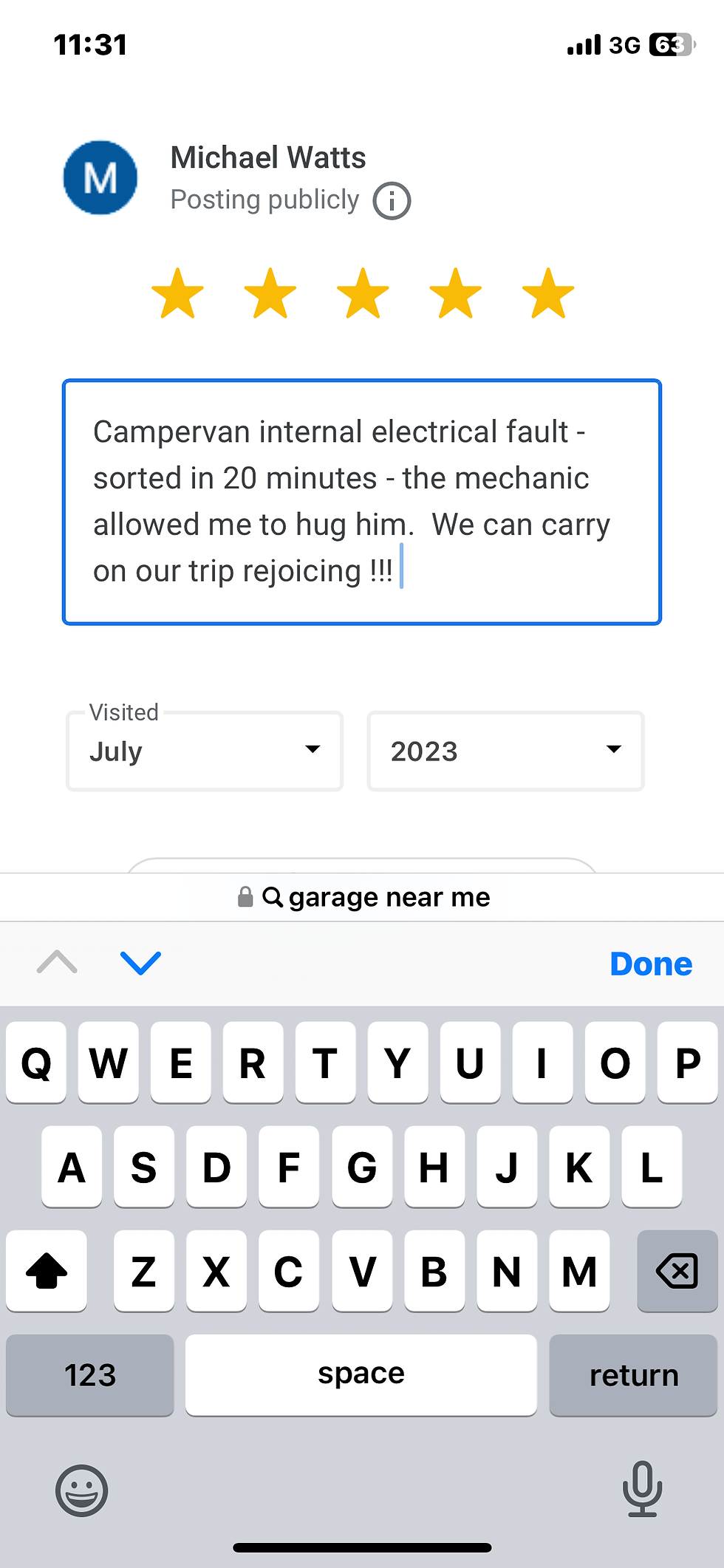
Task: Start dictation with the microphone
Action: point(642,1489)
